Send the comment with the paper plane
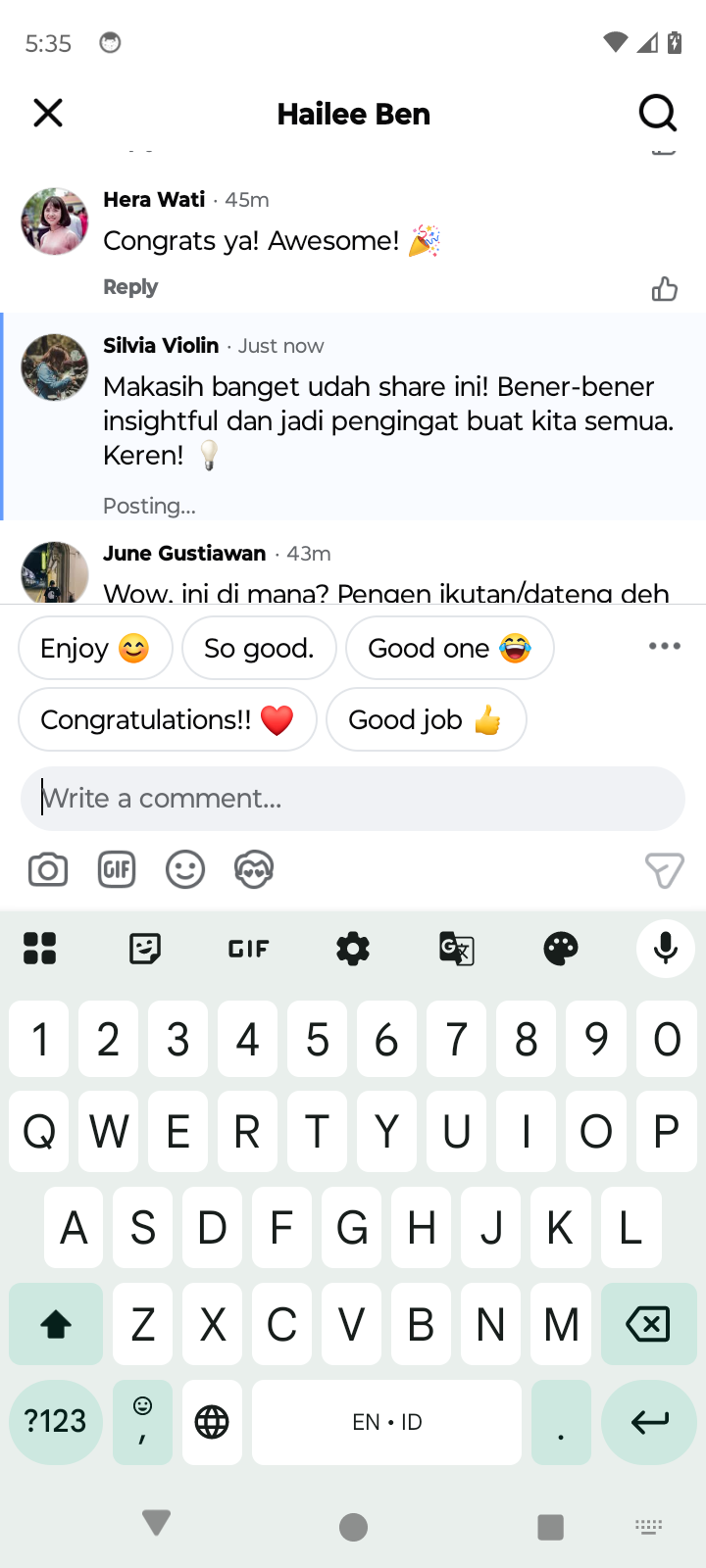Screen dimensions: 706x1568 [664, 870]
